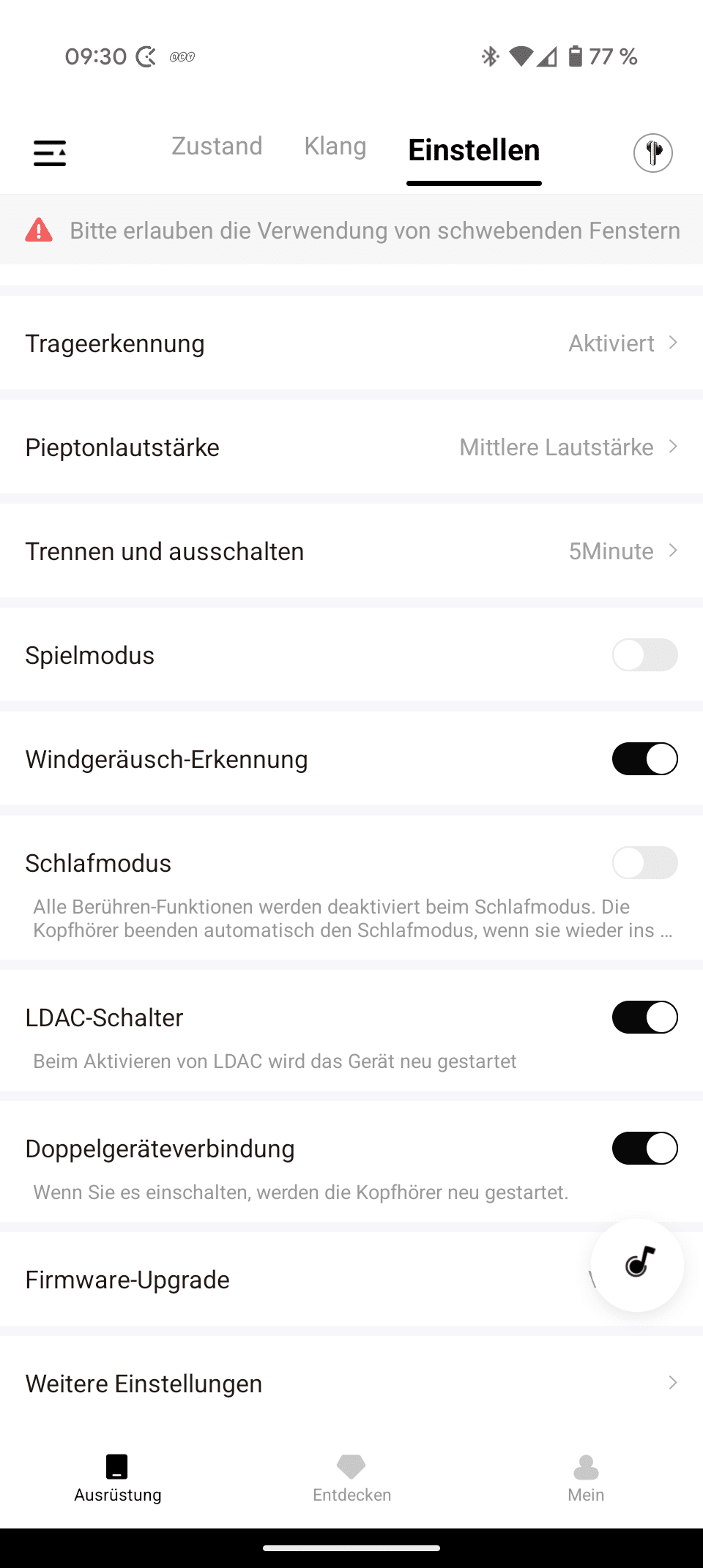Image resolution: width=703 pixels, height=1568 pixels.
Task: Tap the floating window permission banner
Action: pyautogui.click(x=351, y=231)
